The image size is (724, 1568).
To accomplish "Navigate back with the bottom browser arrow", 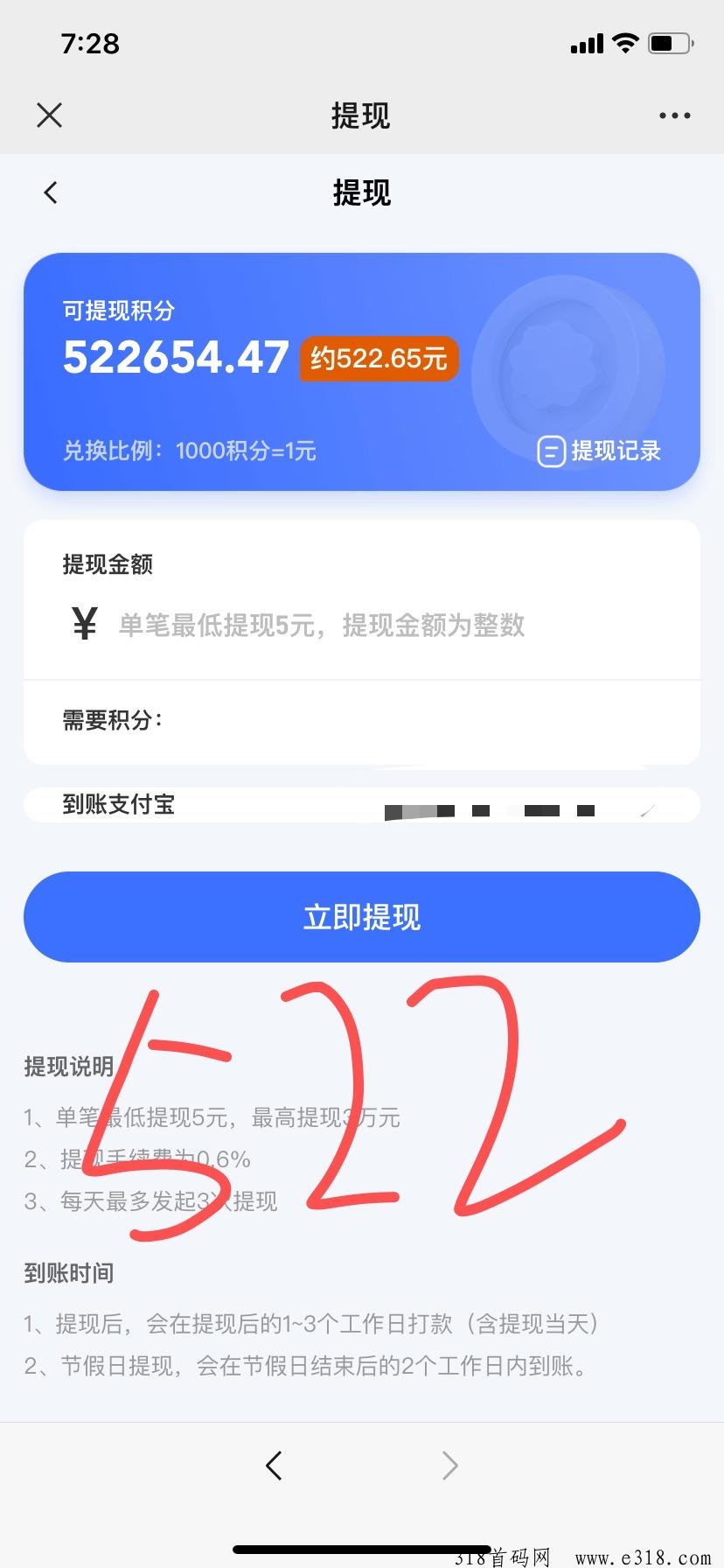I will click(274, 1465).
